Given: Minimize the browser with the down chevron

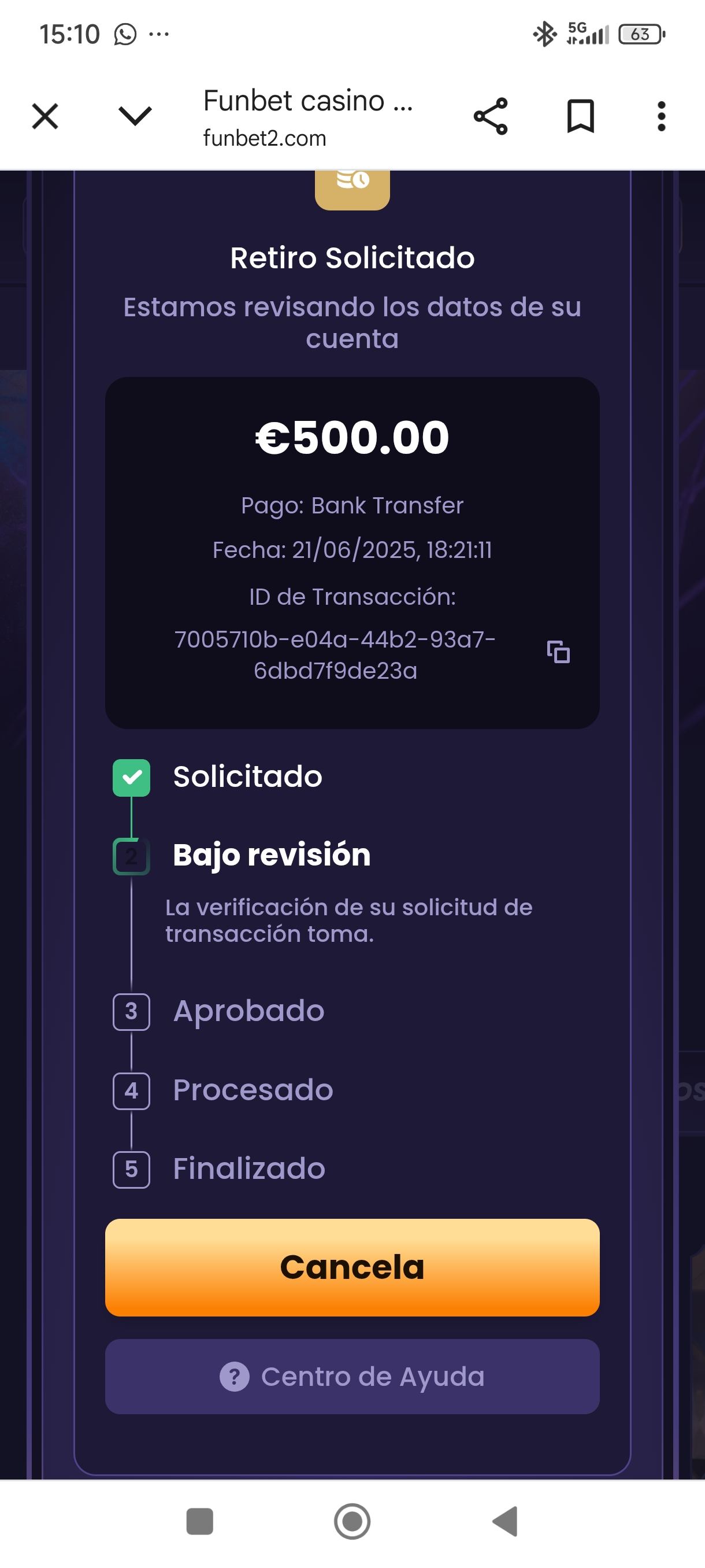Looking at the screenshot, I should coord(135,116).
